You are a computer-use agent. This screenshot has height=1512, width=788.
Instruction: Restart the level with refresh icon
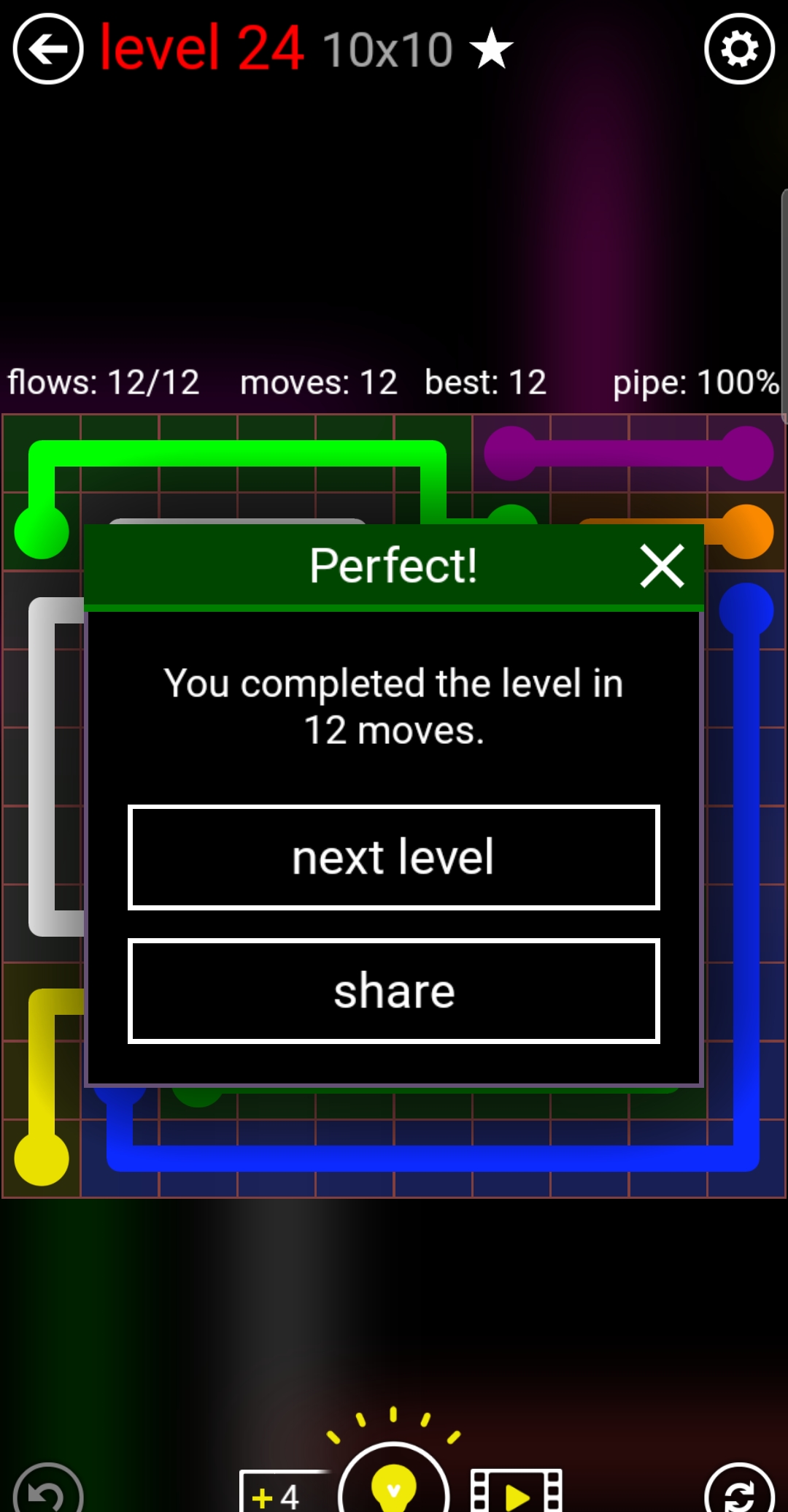click(x=739, y=1493)
